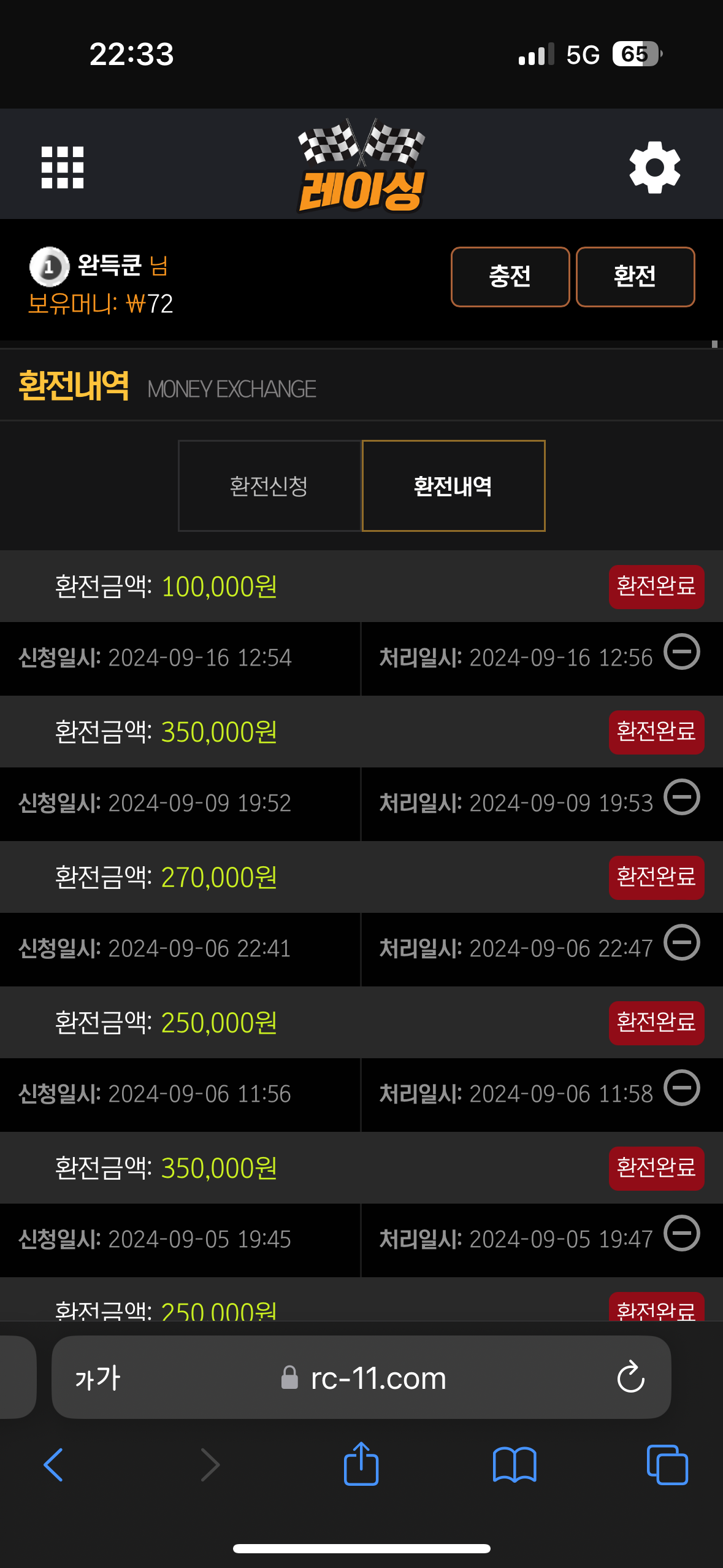Open the settings gear
This screenshot has height=1568, width=723.
click(655, 167)
